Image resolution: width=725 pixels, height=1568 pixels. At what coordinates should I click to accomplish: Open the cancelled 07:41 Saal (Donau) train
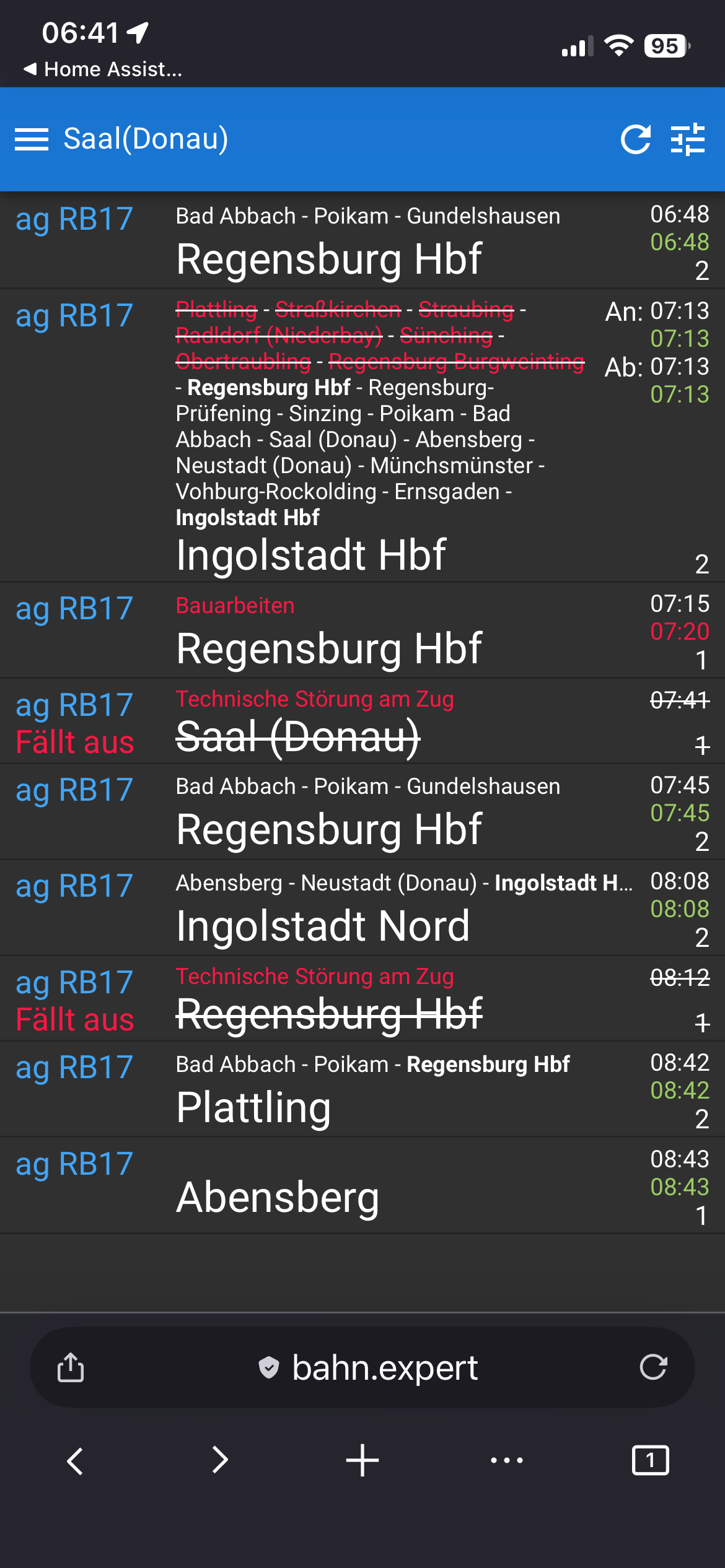click(362, 721)
